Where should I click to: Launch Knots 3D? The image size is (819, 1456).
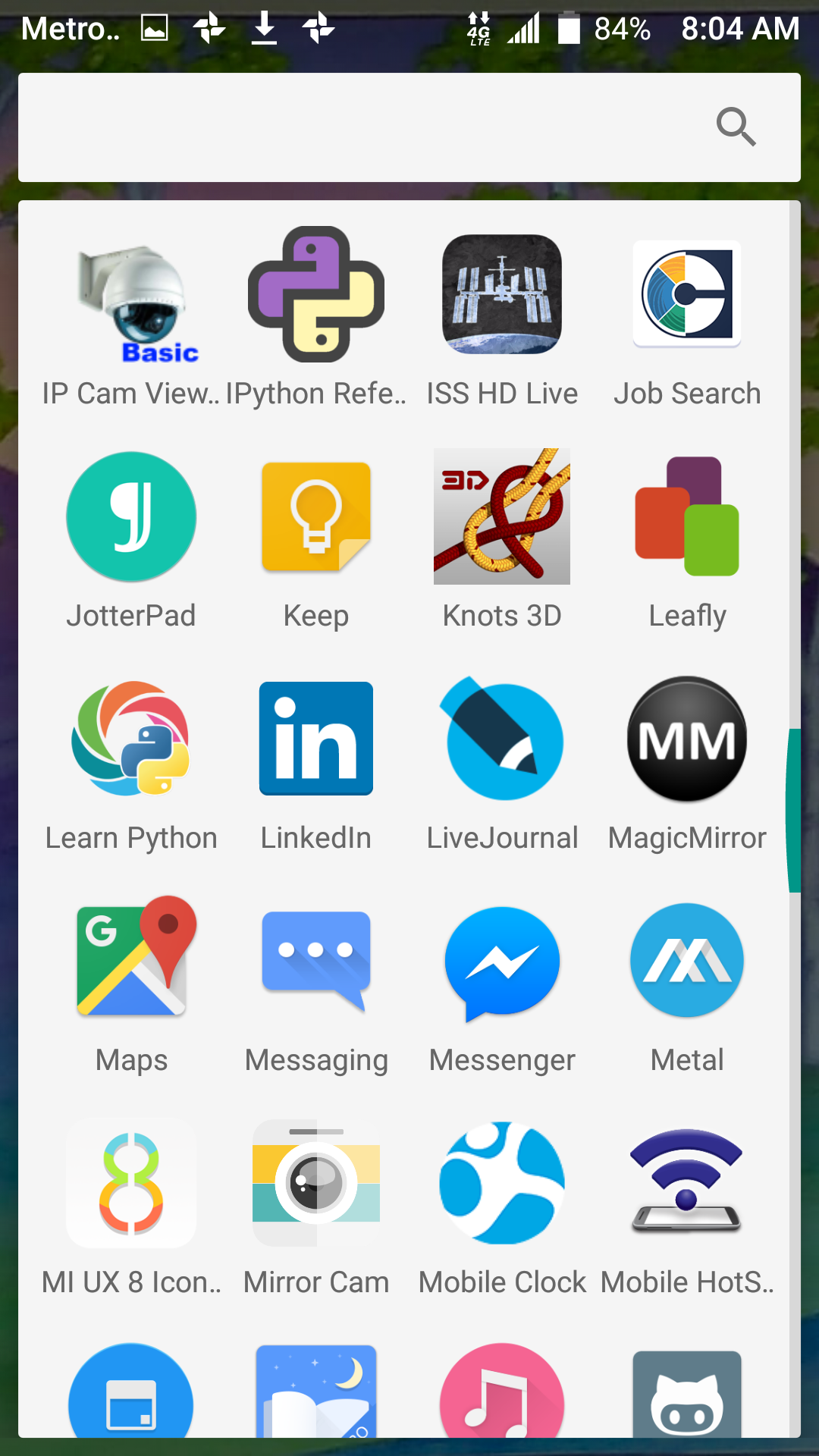(502, 517)
